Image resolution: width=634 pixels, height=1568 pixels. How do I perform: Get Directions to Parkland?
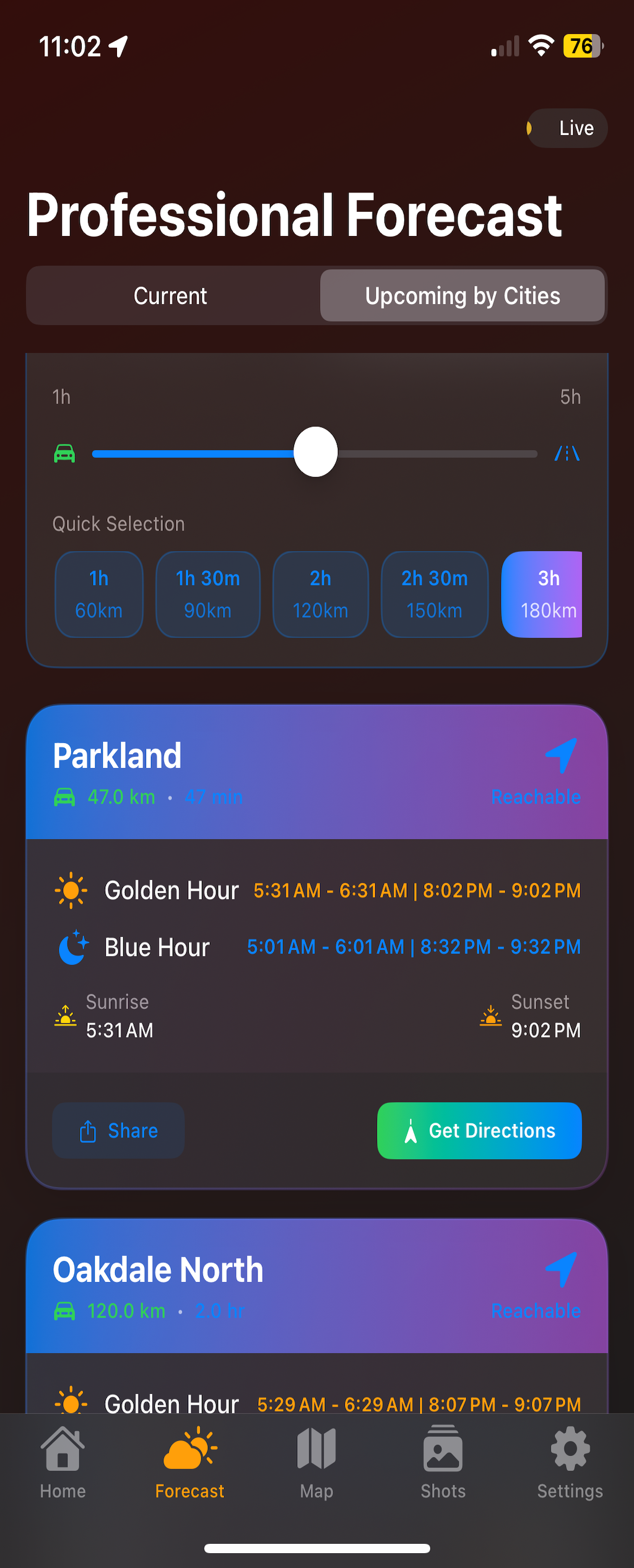[479, 1130]
